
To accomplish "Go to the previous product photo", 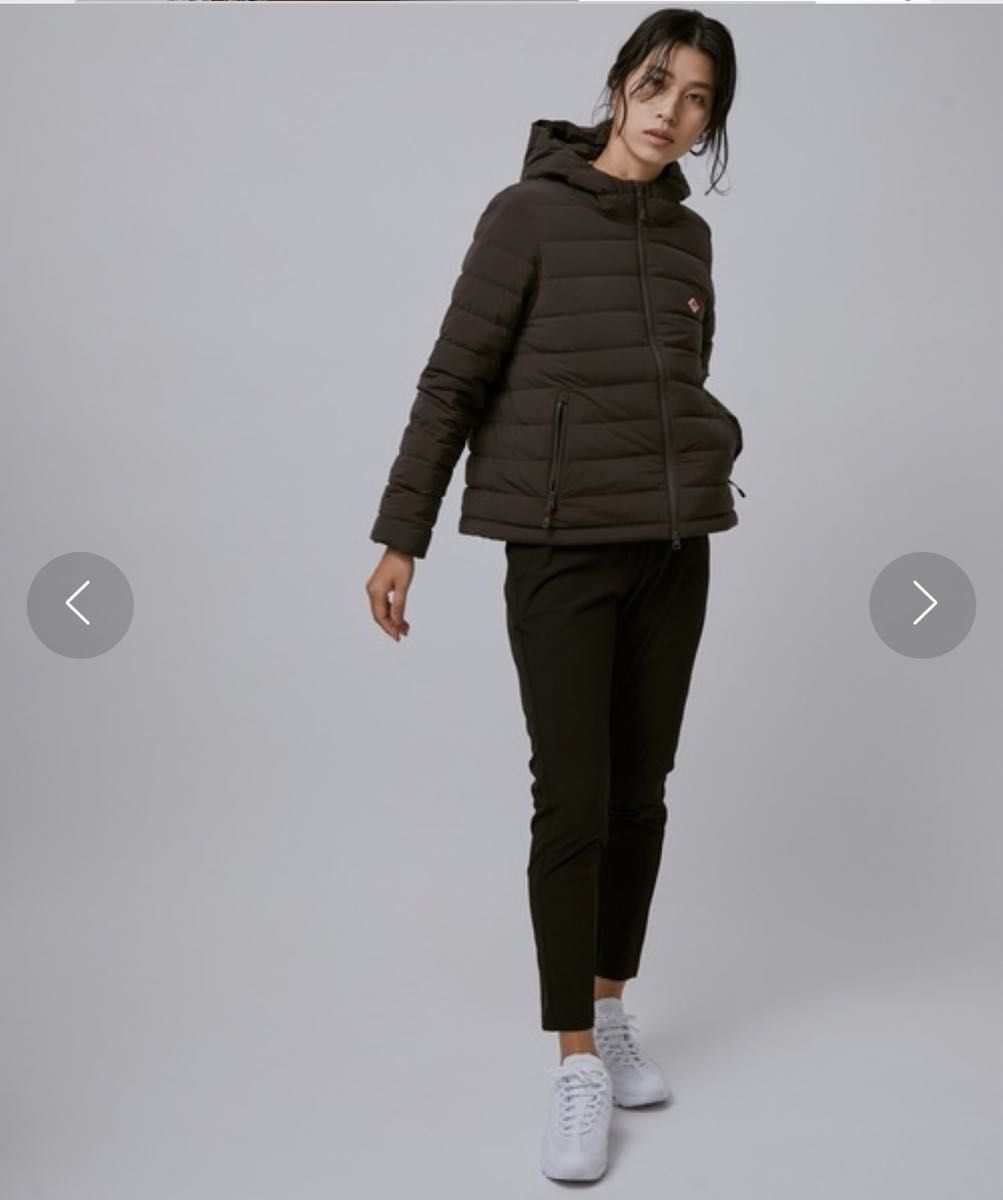I will 80,604.
